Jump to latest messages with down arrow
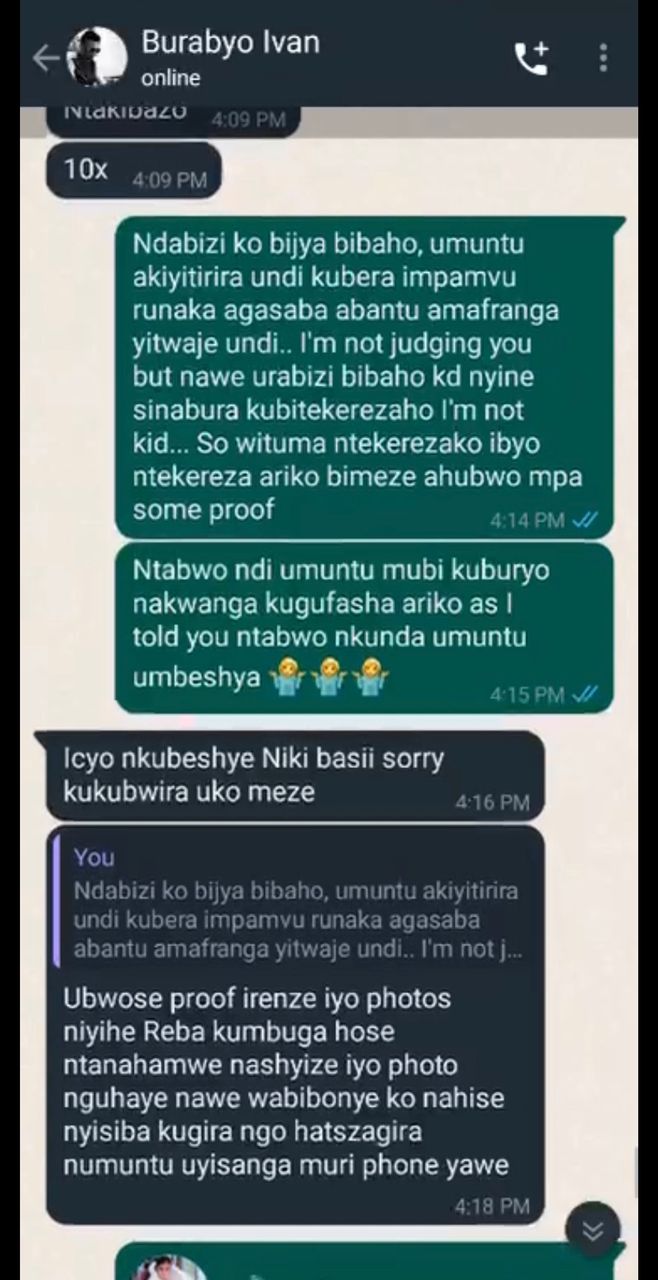Image resolution: width=658 pixels, height=1280 pixels. (592, 1231)
